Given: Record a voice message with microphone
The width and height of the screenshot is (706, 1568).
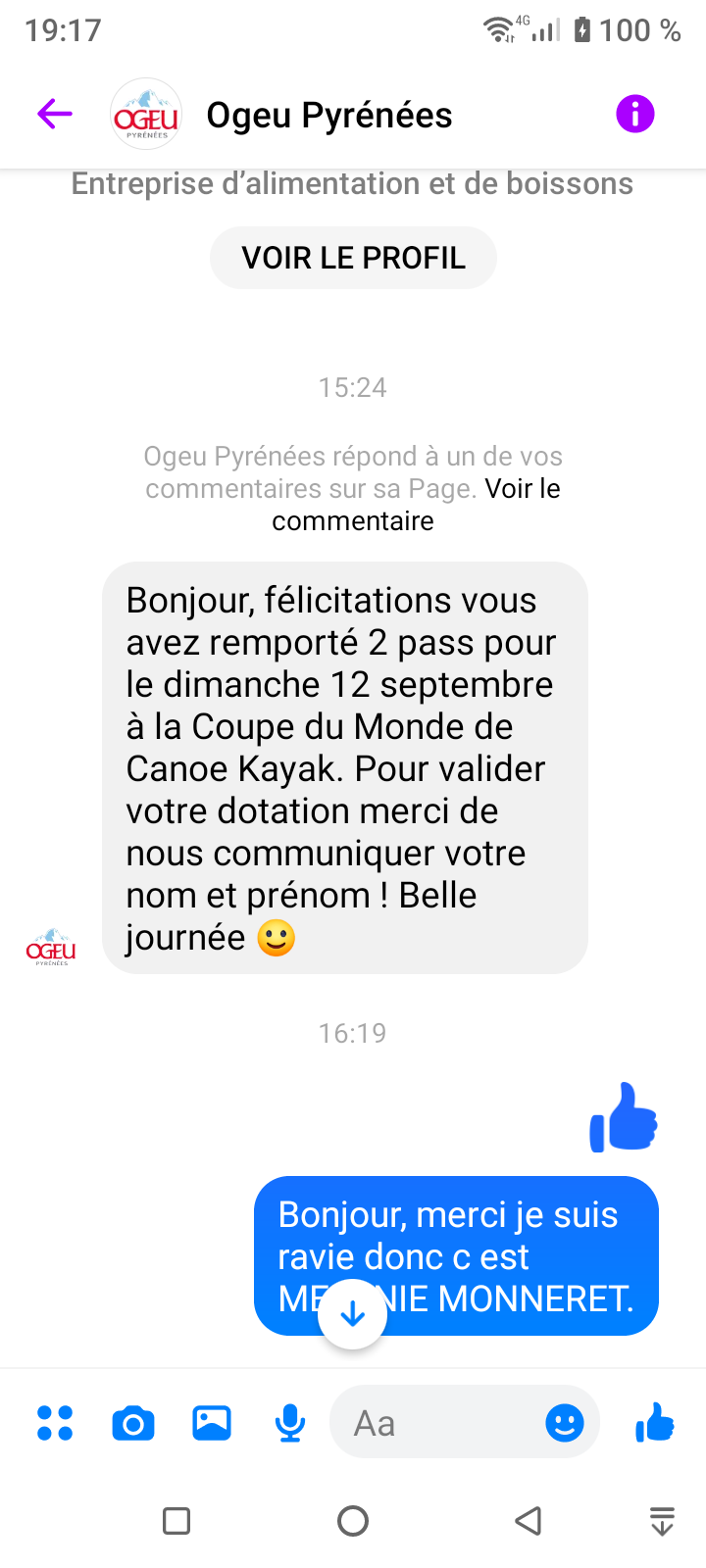Looking at the screenshot, I should click(x=290, y=1423).
